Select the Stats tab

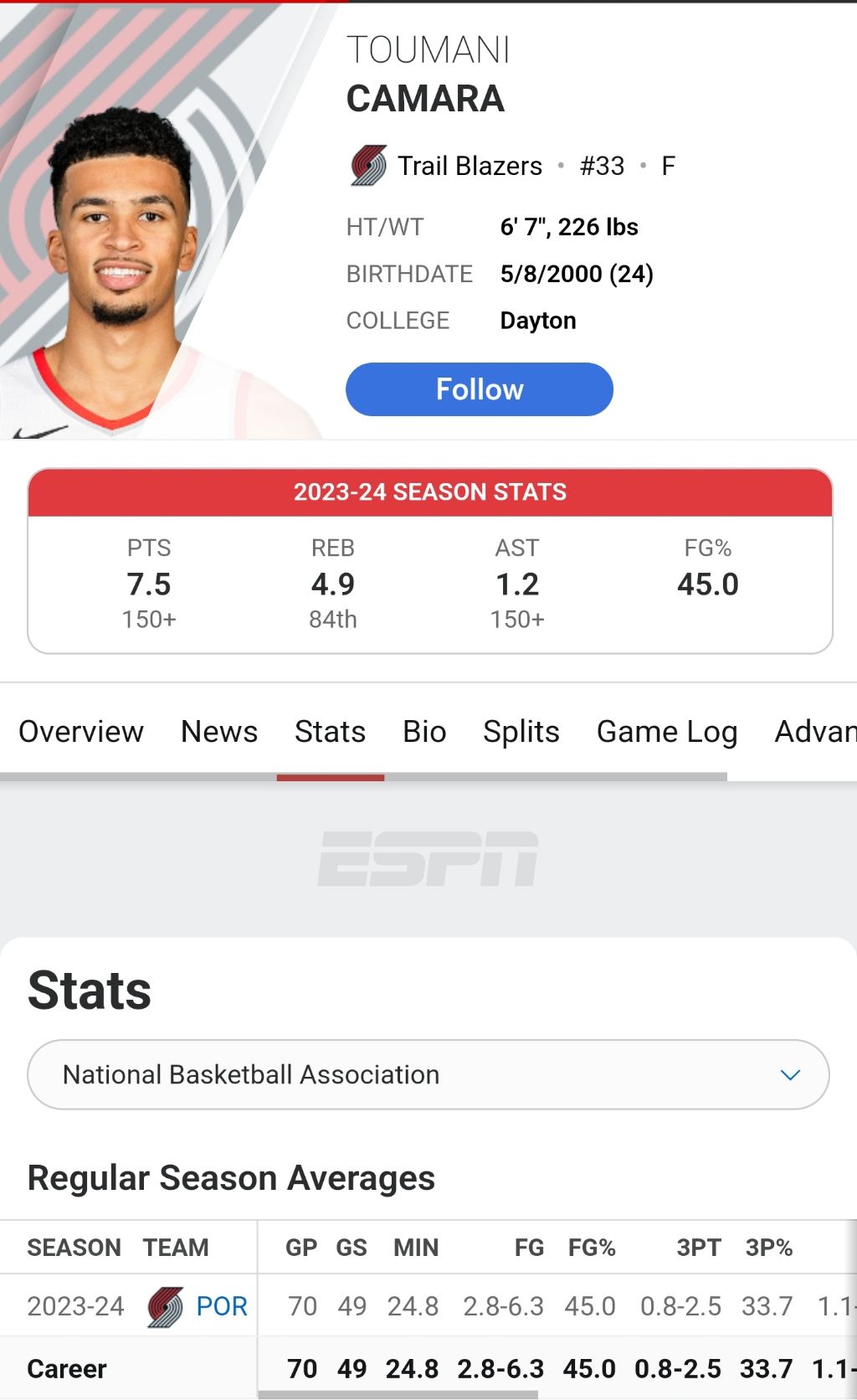pos(331,731)
